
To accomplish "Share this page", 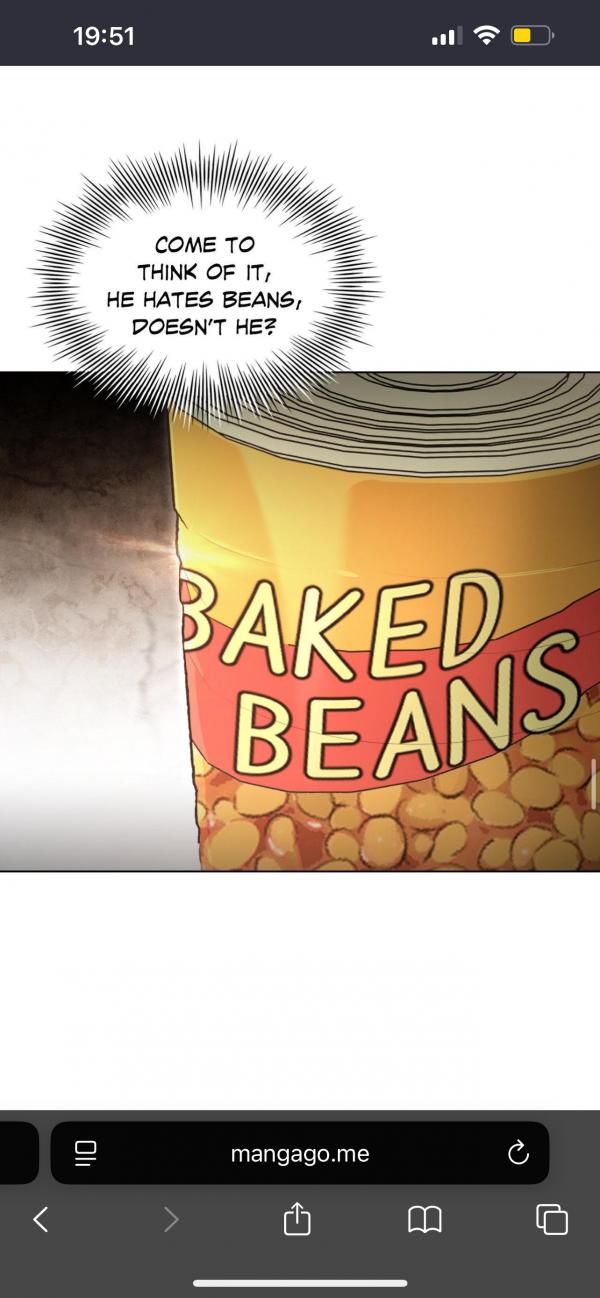I will click(297, 1219).
